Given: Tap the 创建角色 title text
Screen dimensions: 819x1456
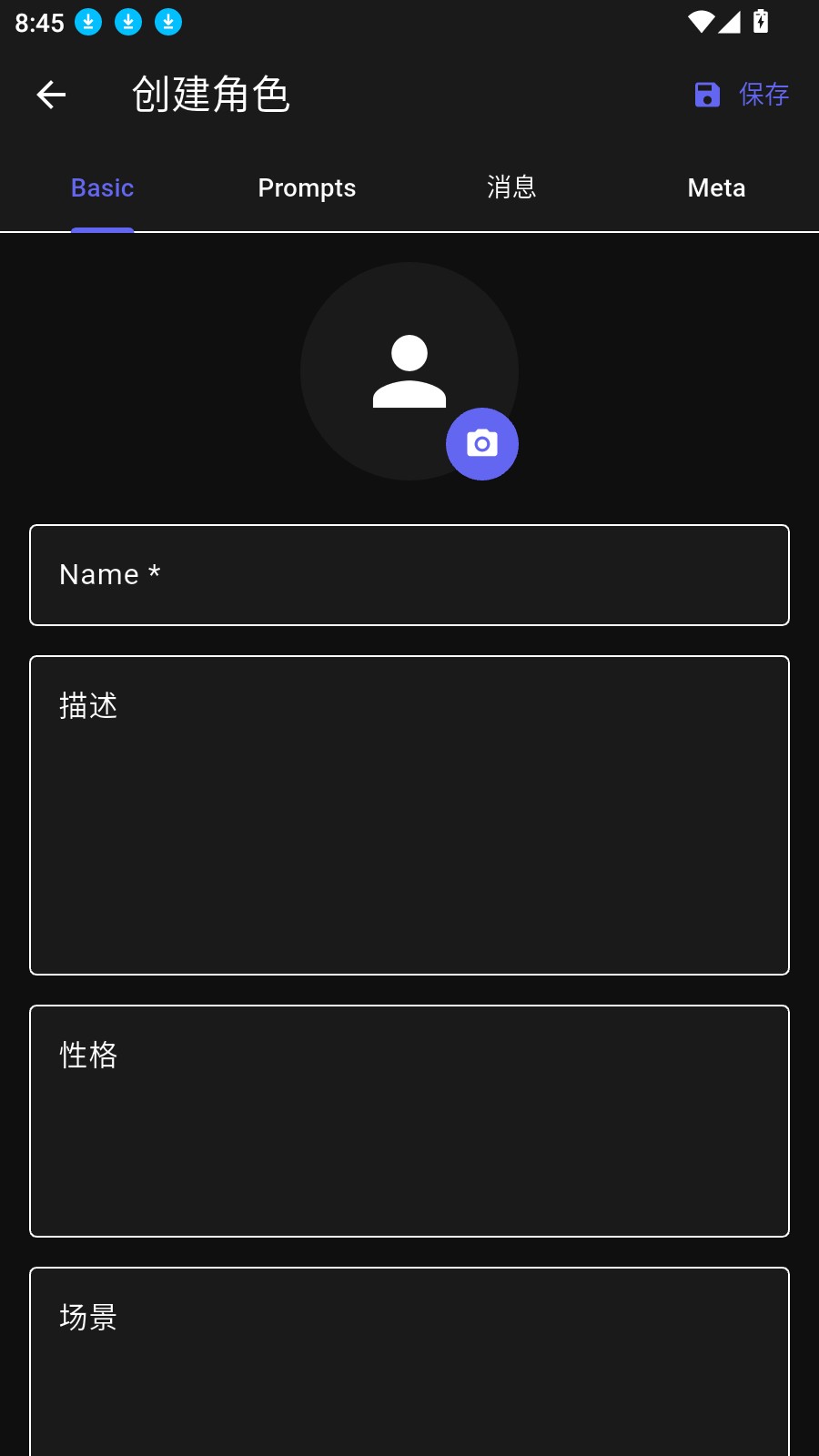Looking at the screenshot, I should point(212,96).
